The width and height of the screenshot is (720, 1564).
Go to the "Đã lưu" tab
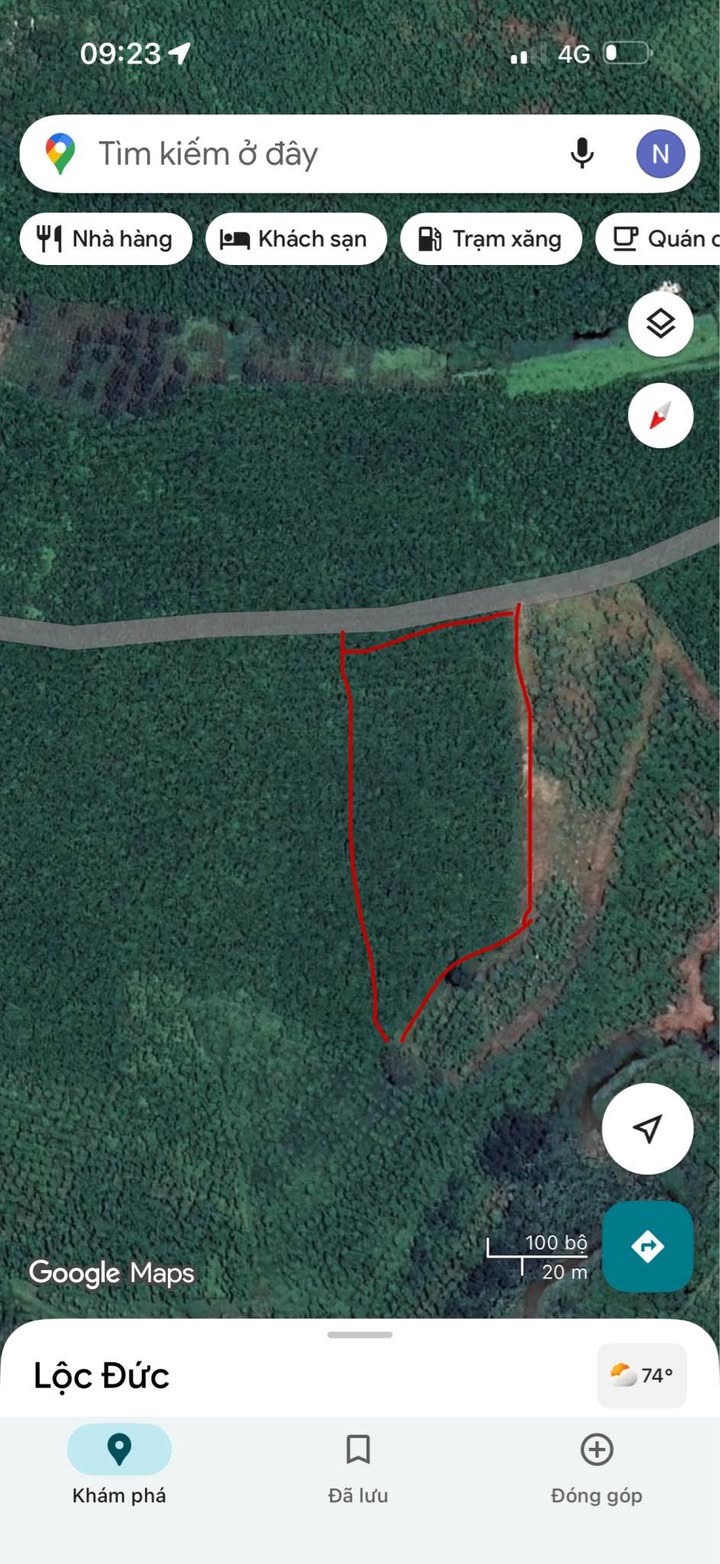(x=358, y=1466)
